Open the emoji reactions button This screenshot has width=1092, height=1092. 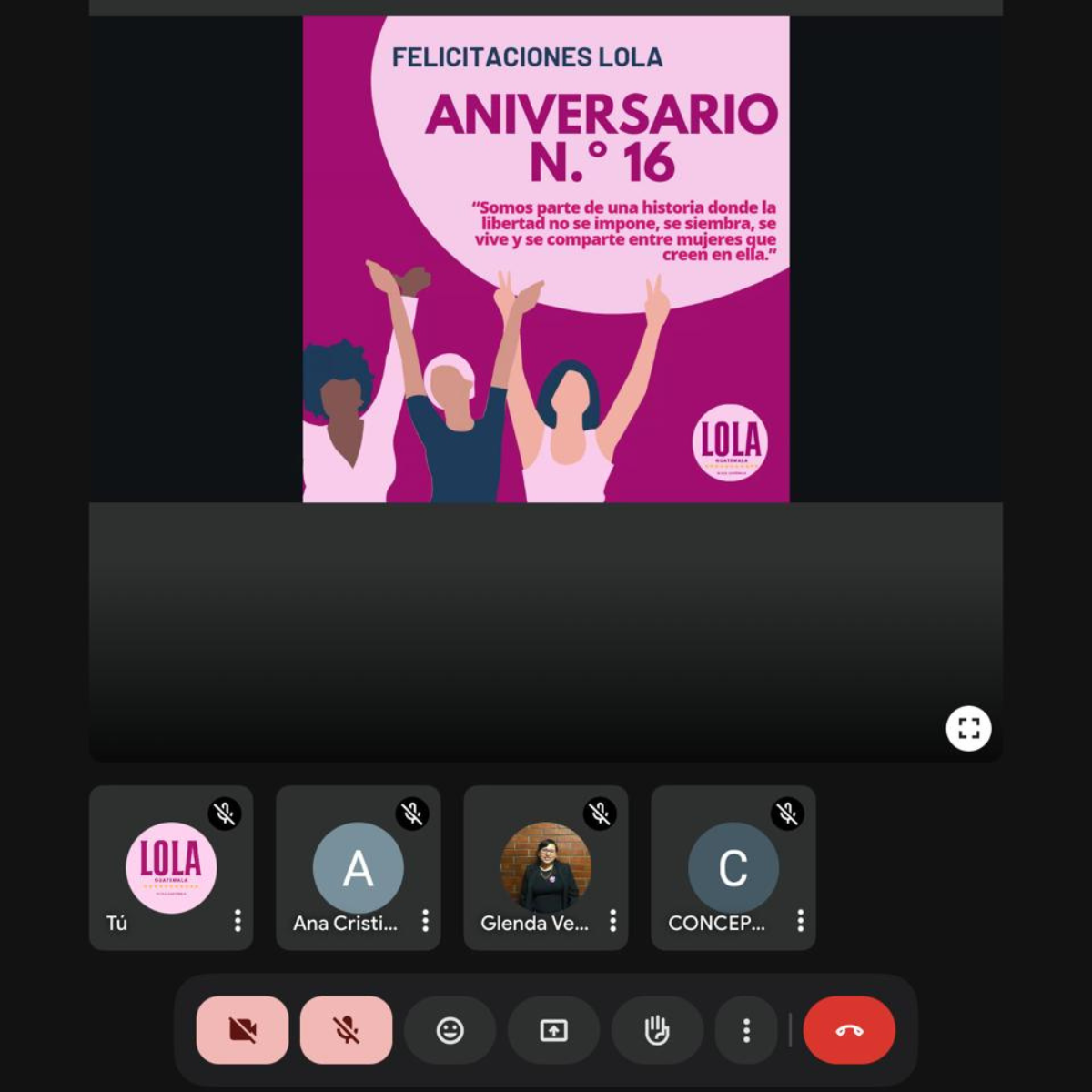coord(450,1030)
